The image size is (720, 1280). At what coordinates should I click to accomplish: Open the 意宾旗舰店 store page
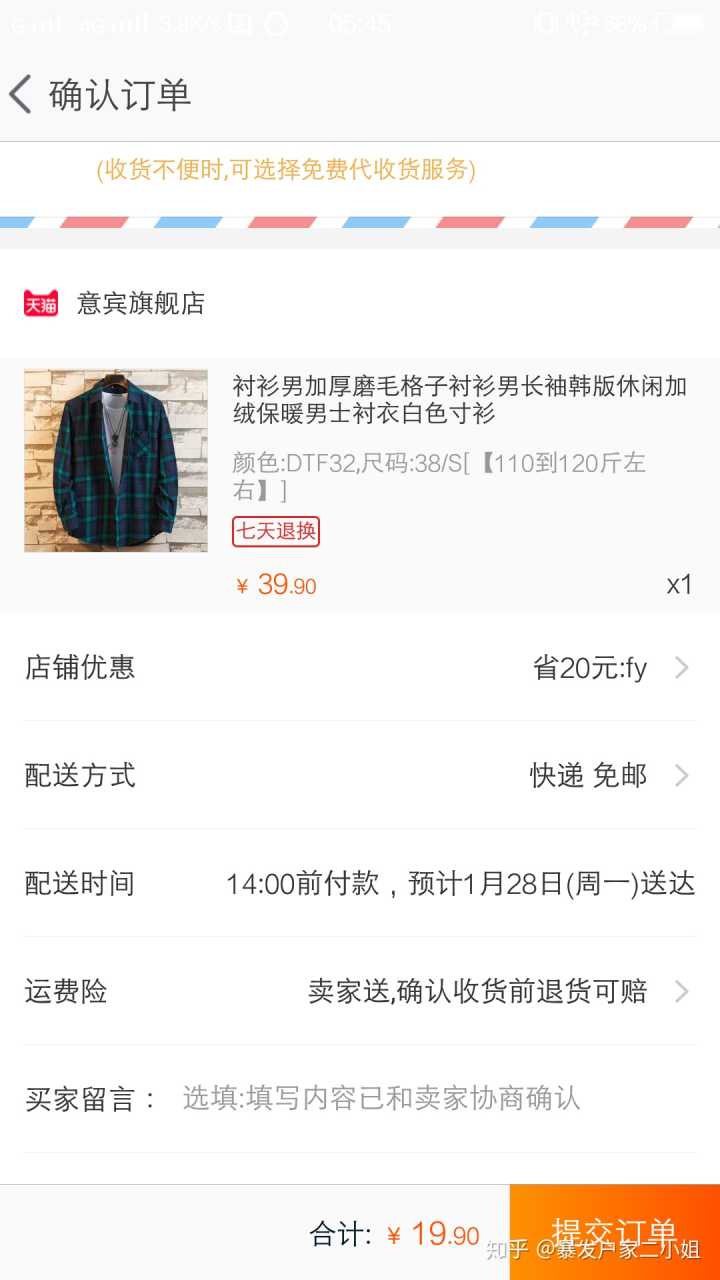[x=140, y=303]
